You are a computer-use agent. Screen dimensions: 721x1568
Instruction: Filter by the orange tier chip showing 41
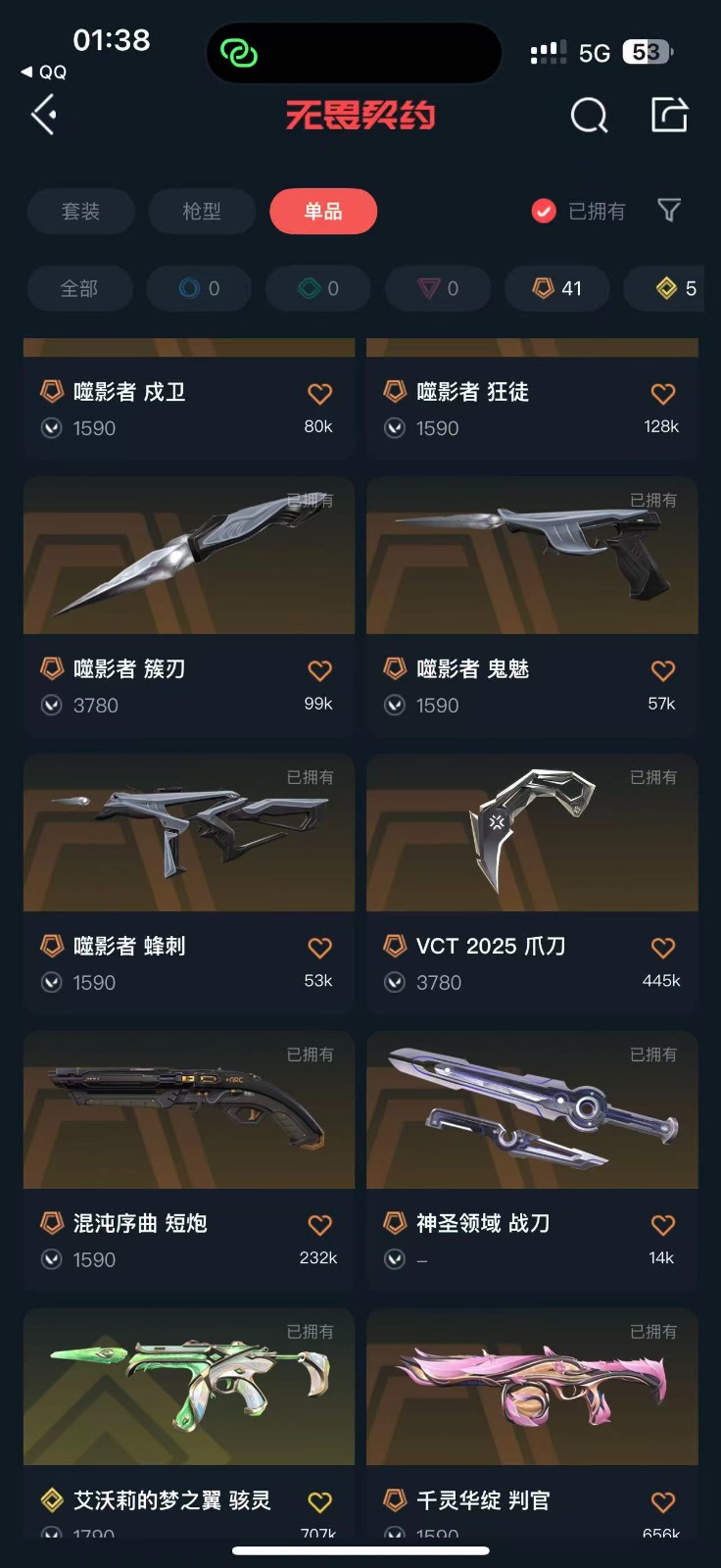[x=557, y=288]
